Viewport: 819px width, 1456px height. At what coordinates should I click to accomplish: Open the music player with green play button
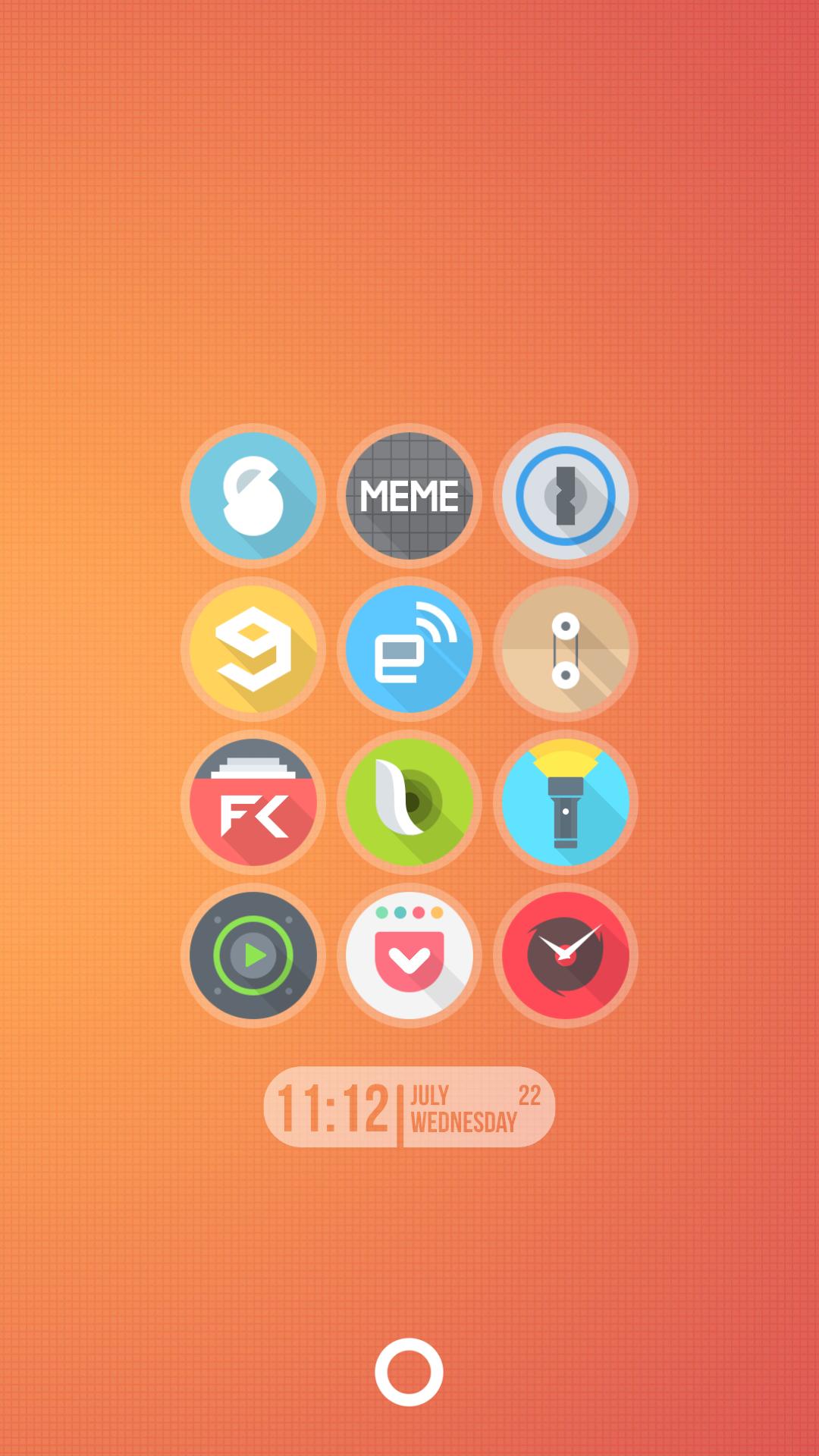pos(254,955)
